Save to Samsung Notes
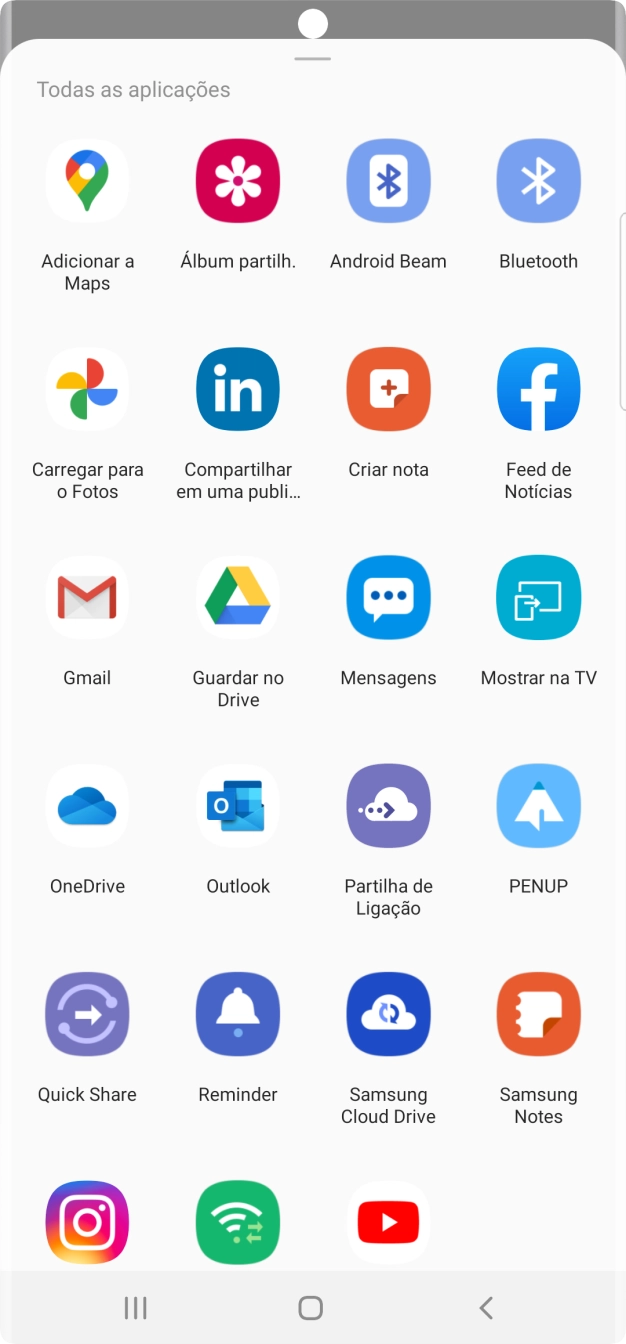This screenshot has height=1344, width=626. pos(538,1014)
